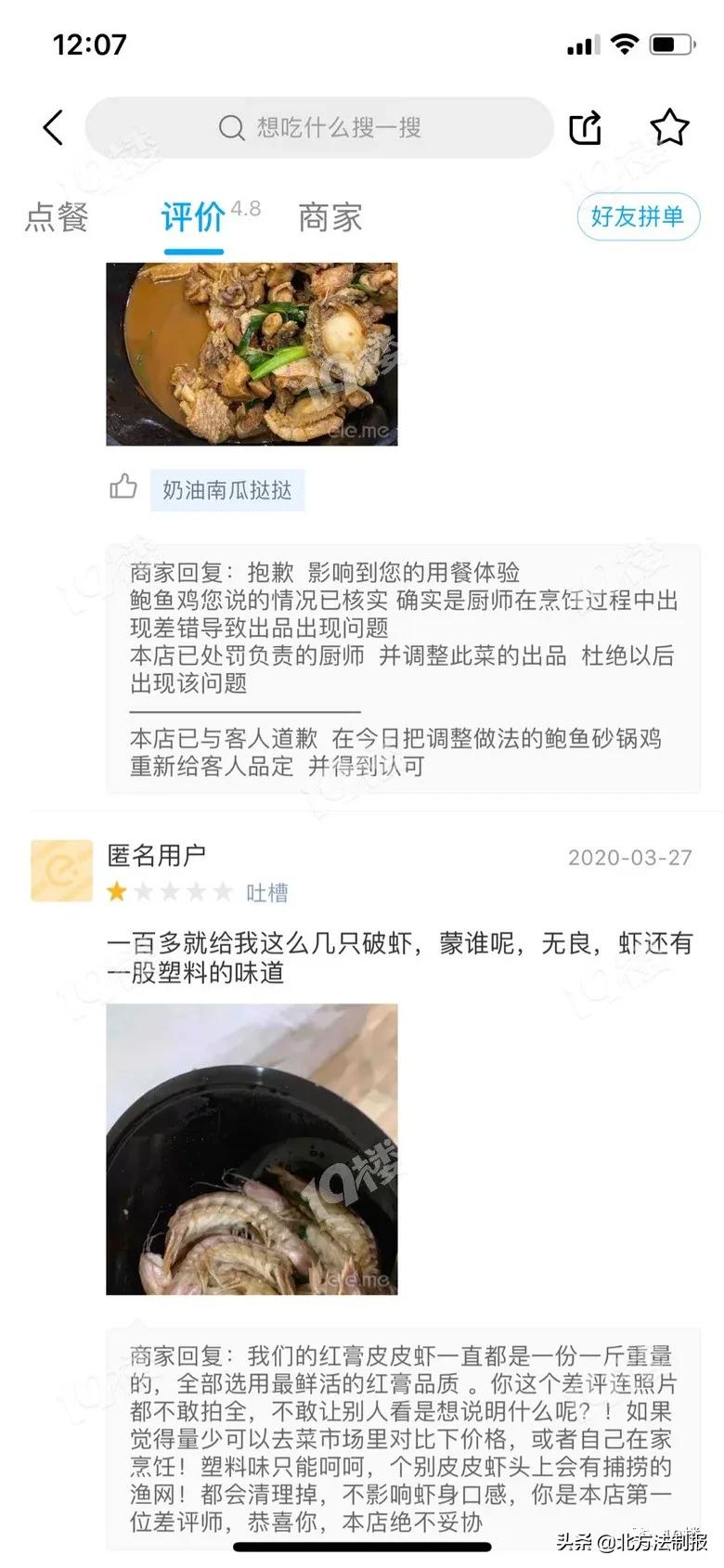Tap the star icon to favorite the shop
The image size is (724, 1568).
[x=670, y=127]
